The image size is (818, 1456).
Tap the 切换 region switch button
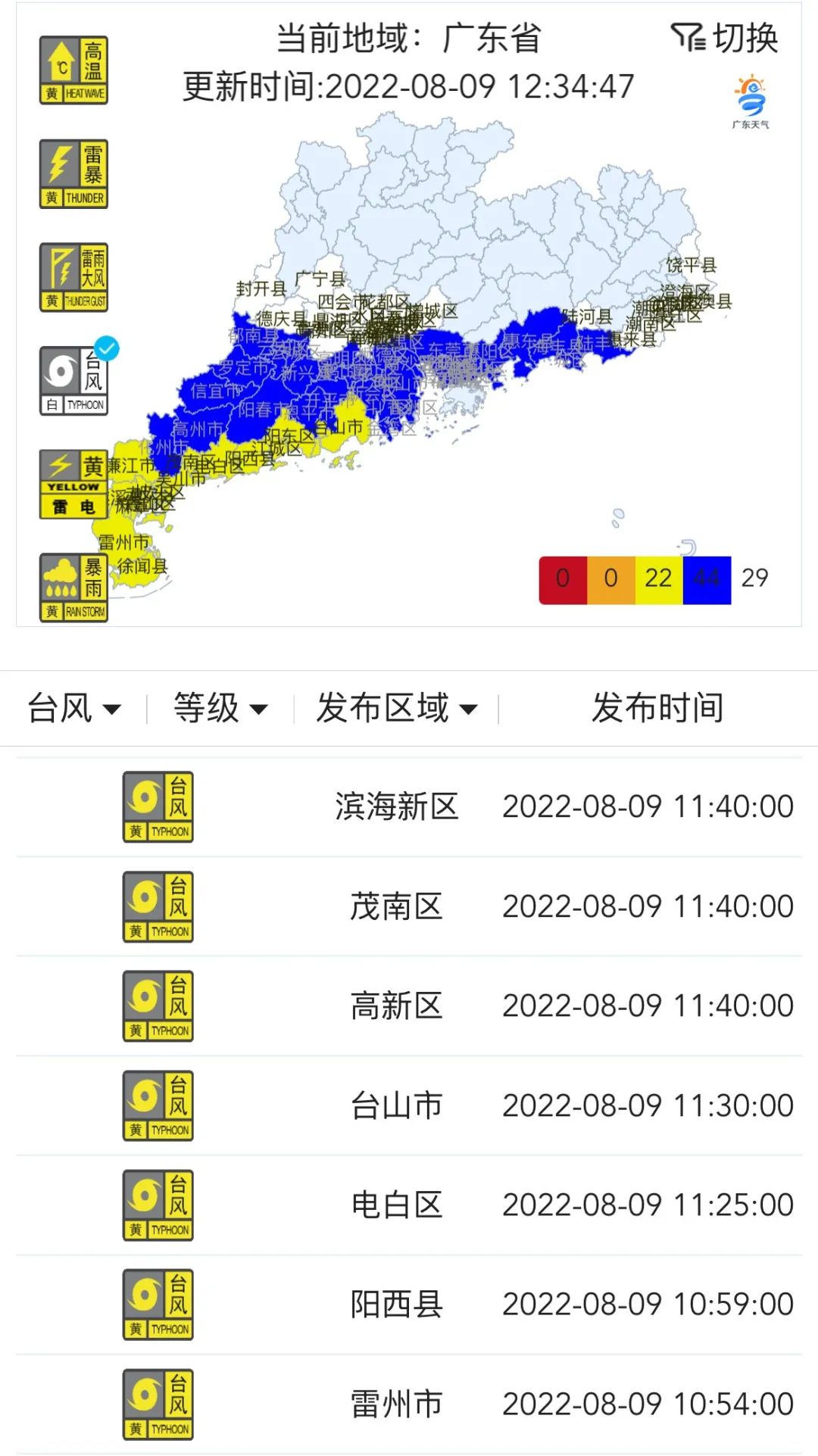coord(725,38)
